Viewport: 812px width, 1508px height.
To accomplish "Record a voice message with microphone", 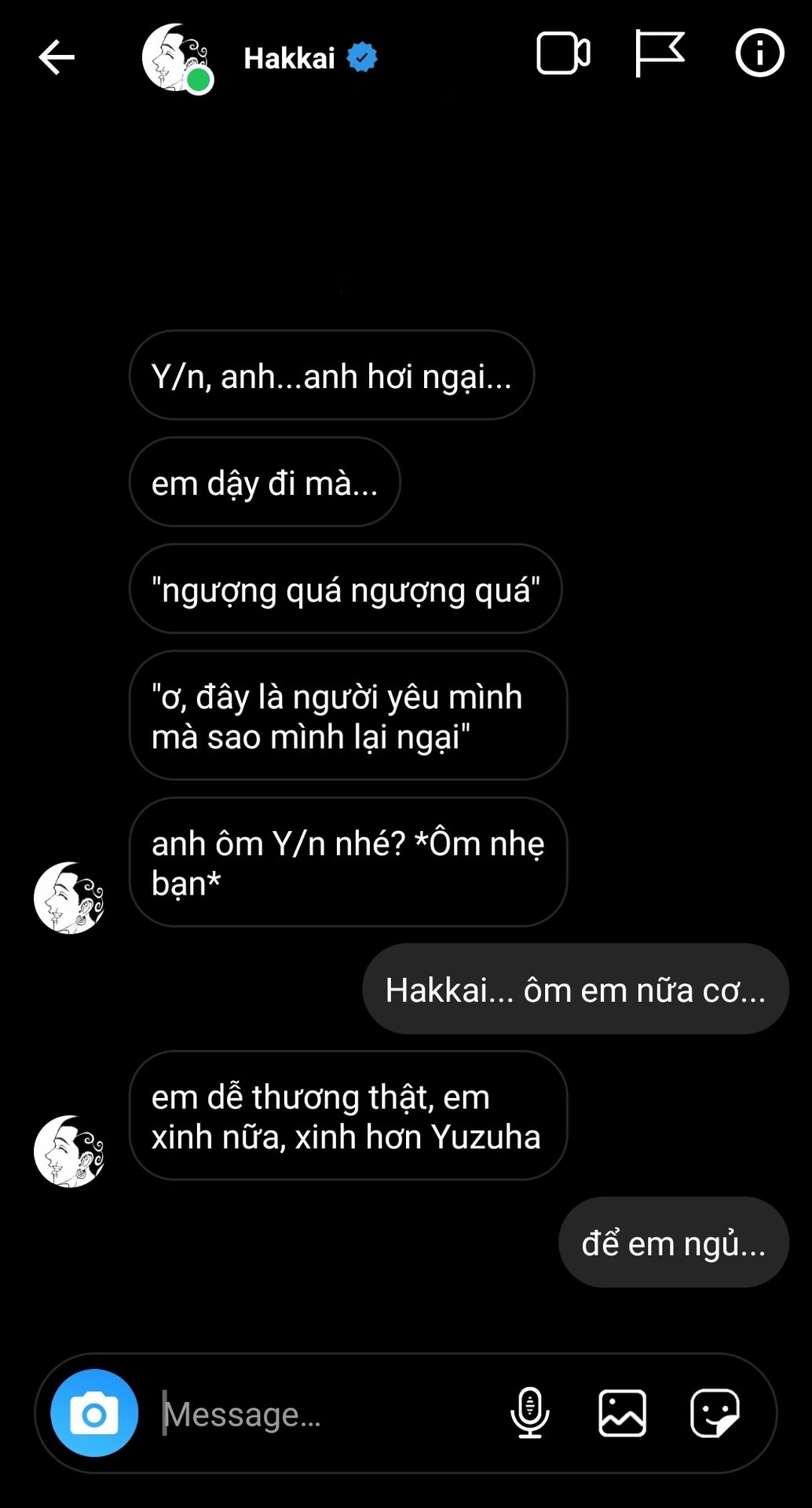I will [x=530, y=1413].
